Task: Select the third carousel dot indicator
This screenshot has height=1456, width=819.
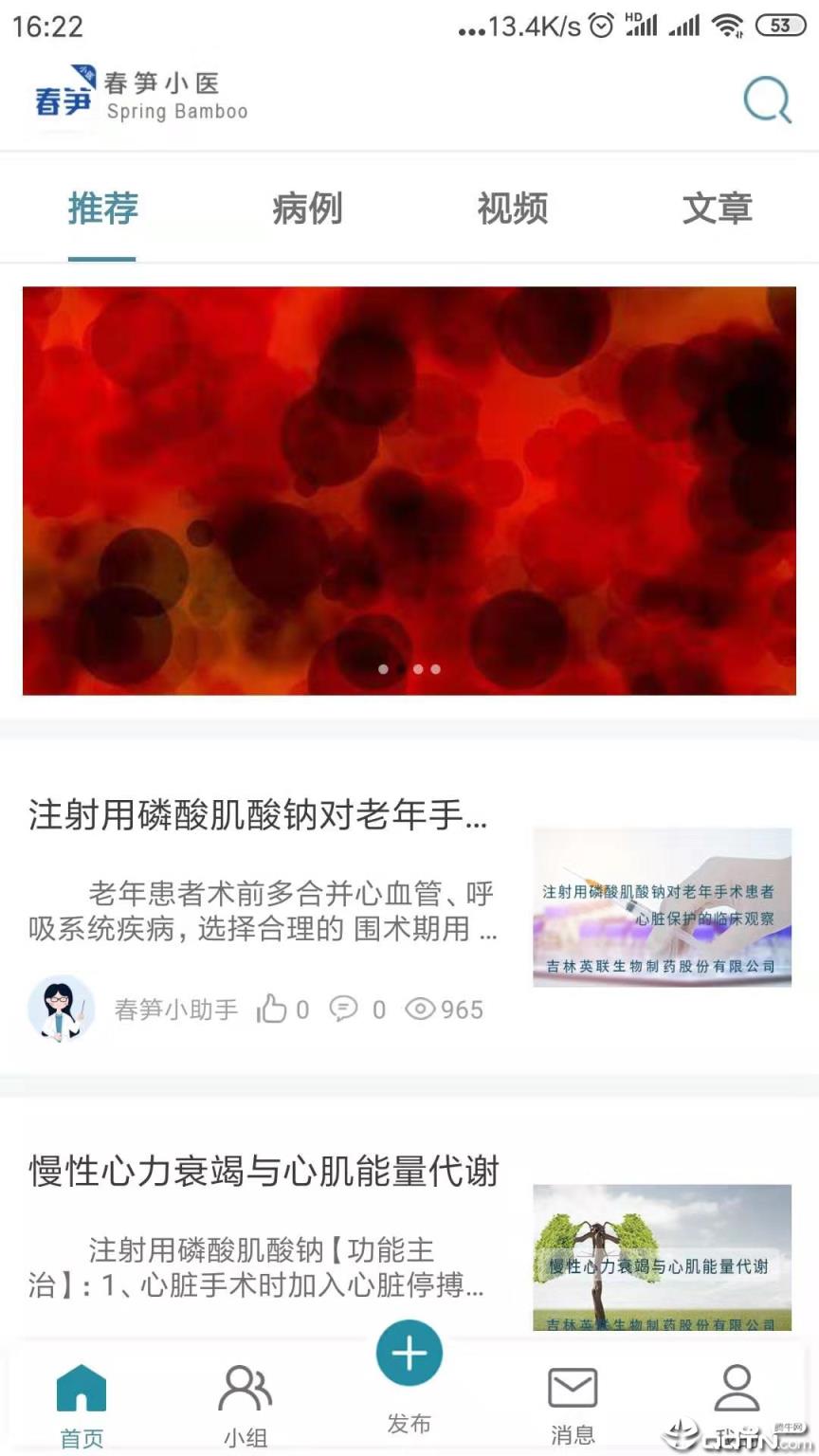Action: tap(435, 669)
